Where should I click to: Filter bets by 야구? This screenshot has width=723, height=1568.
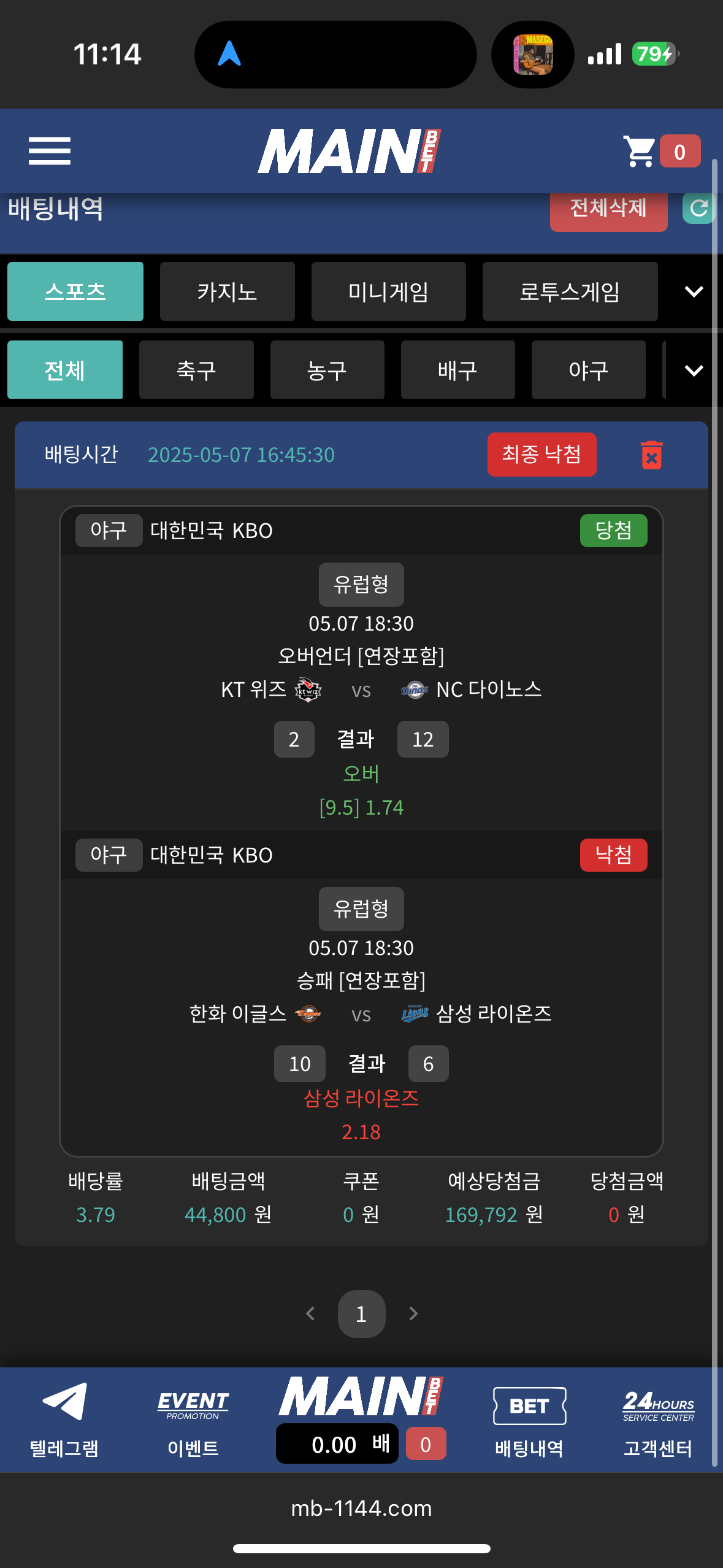pos(588,370)
